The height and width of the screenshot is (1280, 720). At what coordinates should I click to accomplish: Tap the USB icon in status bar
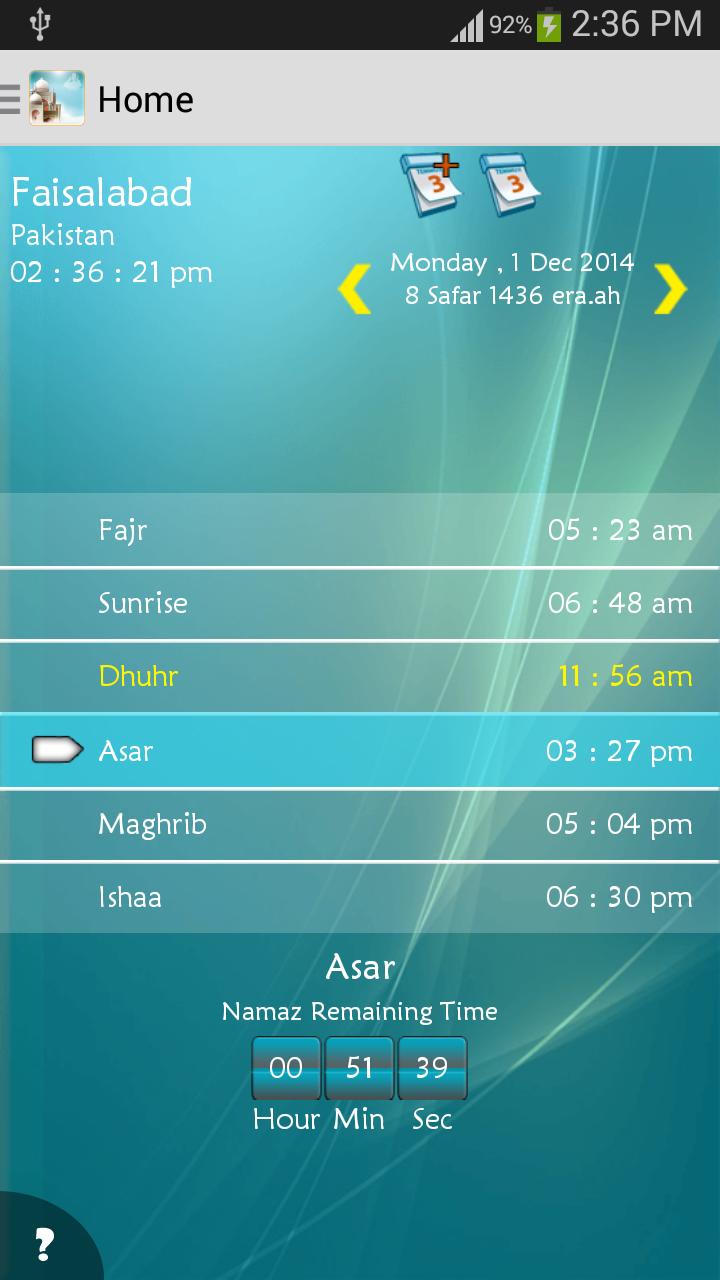pyautogui.click(x=40, y=22)
